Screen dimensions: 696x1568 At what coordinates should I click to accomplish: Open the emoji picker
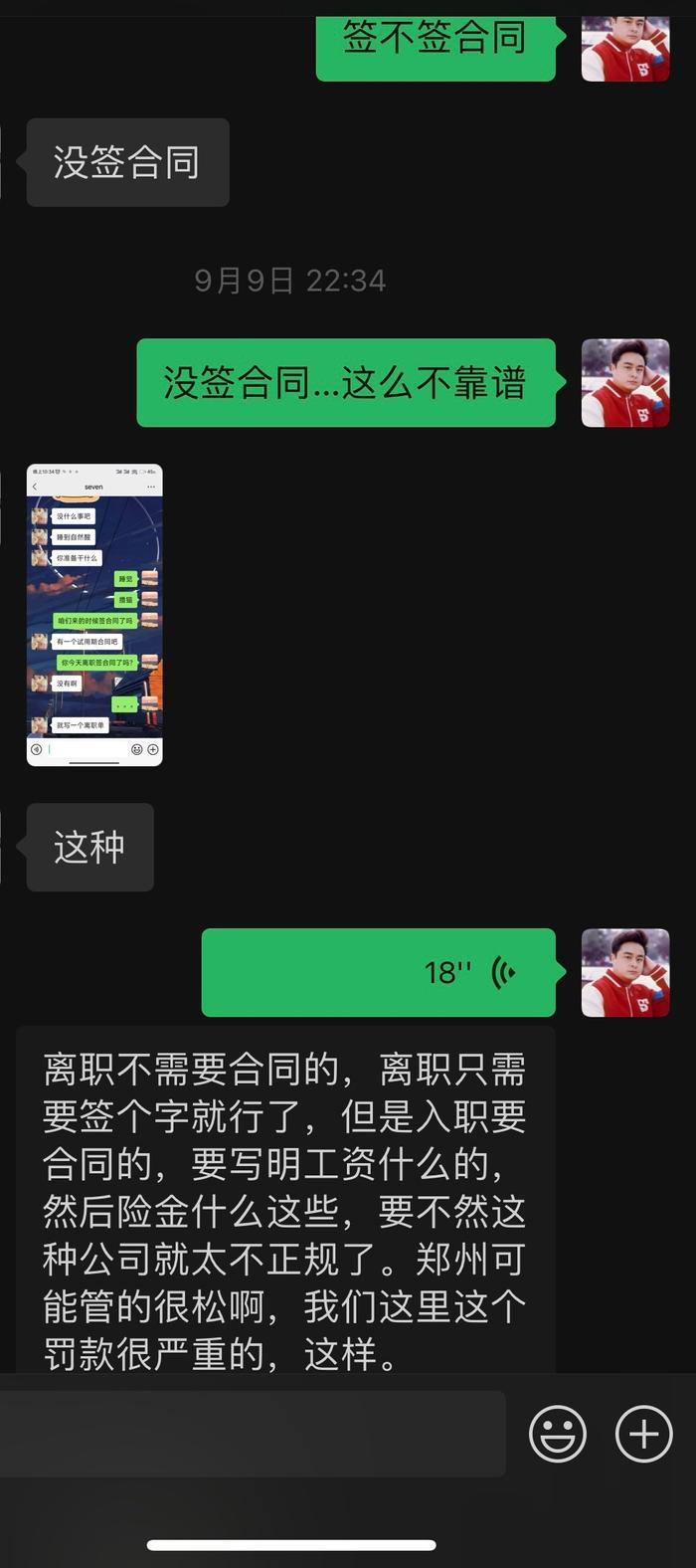[557, 1434]
